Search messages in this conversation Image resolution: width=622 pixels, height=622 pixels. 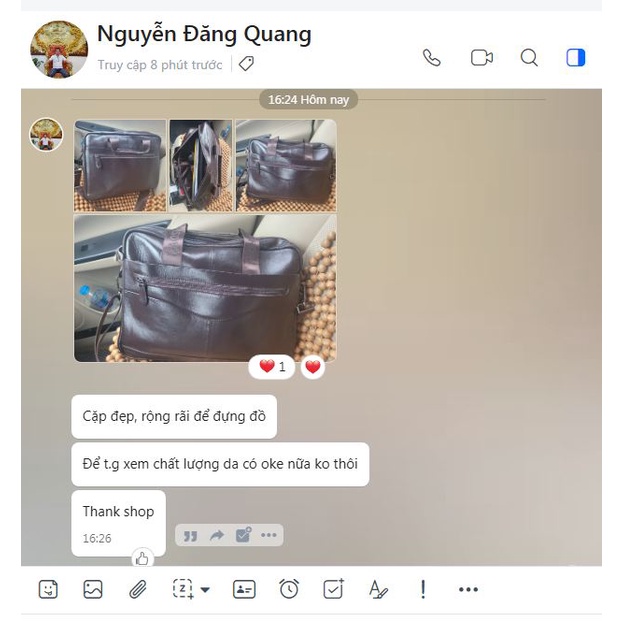529,58
